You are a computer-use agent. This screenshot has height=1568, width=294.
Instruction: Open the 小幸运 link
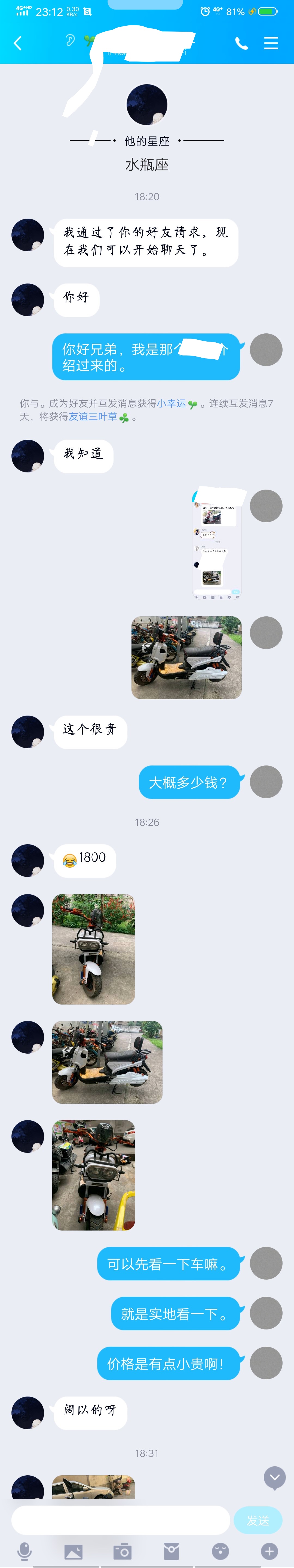point(171,403)
